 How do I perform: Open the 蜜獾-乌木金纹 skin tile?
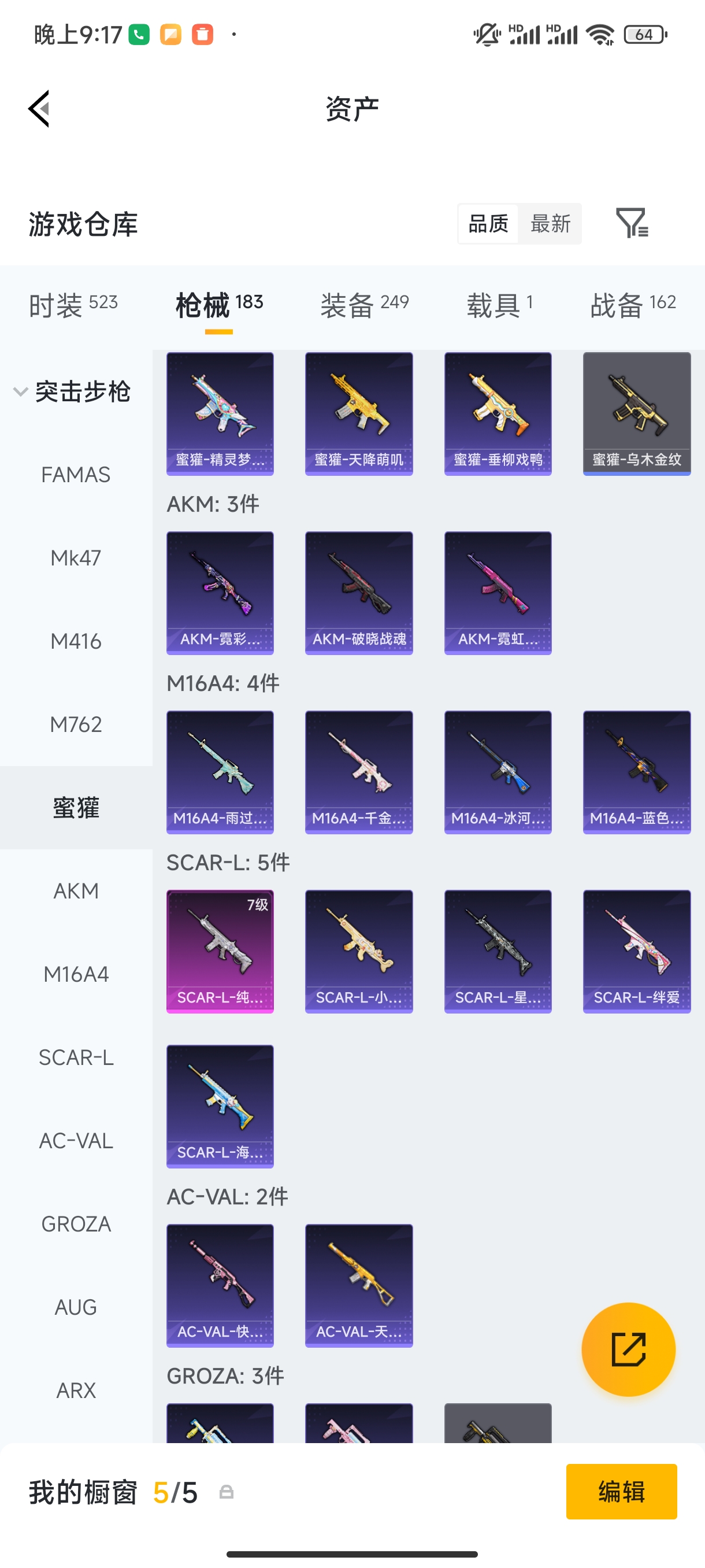click(636, 413)
